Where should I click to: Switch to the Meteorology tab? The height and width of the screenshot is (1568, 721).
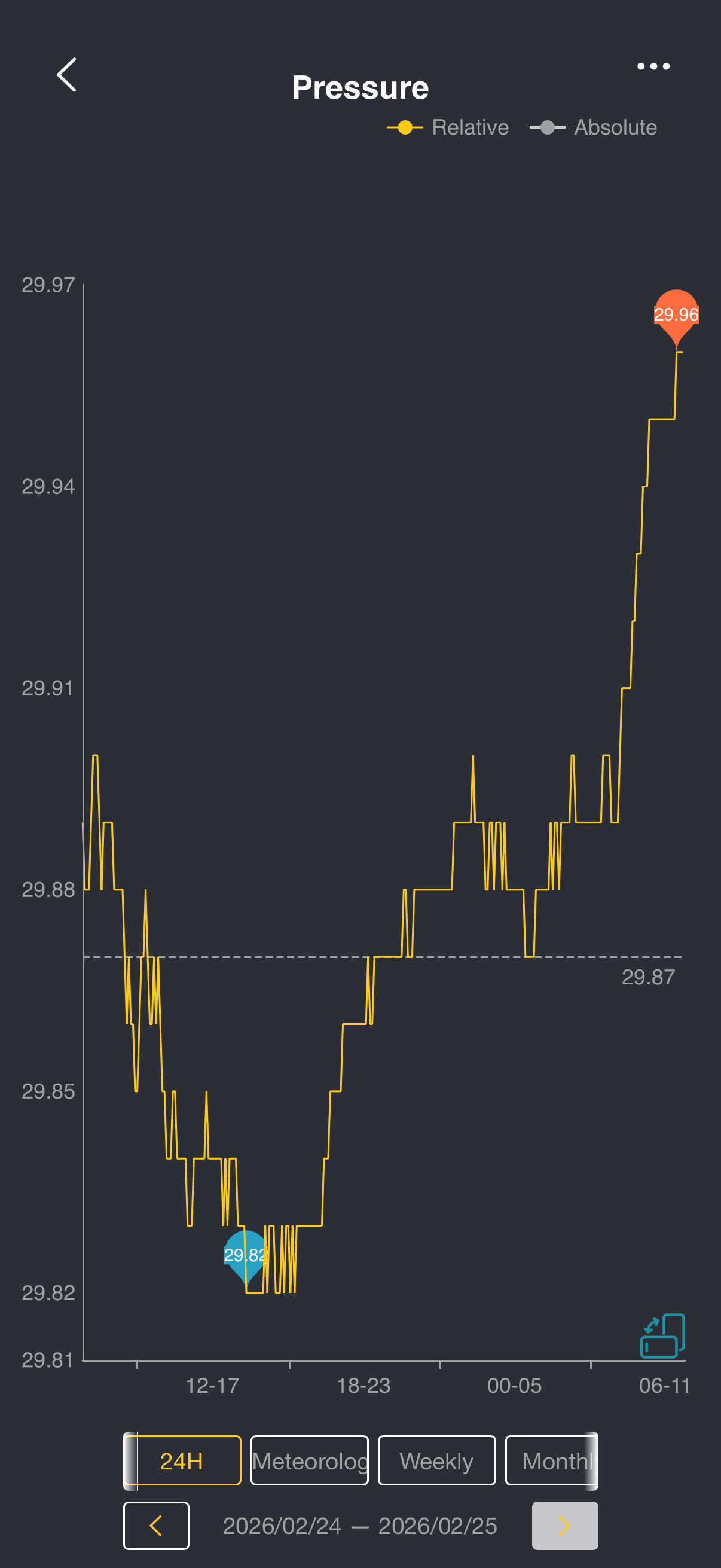click(309, 1461)
